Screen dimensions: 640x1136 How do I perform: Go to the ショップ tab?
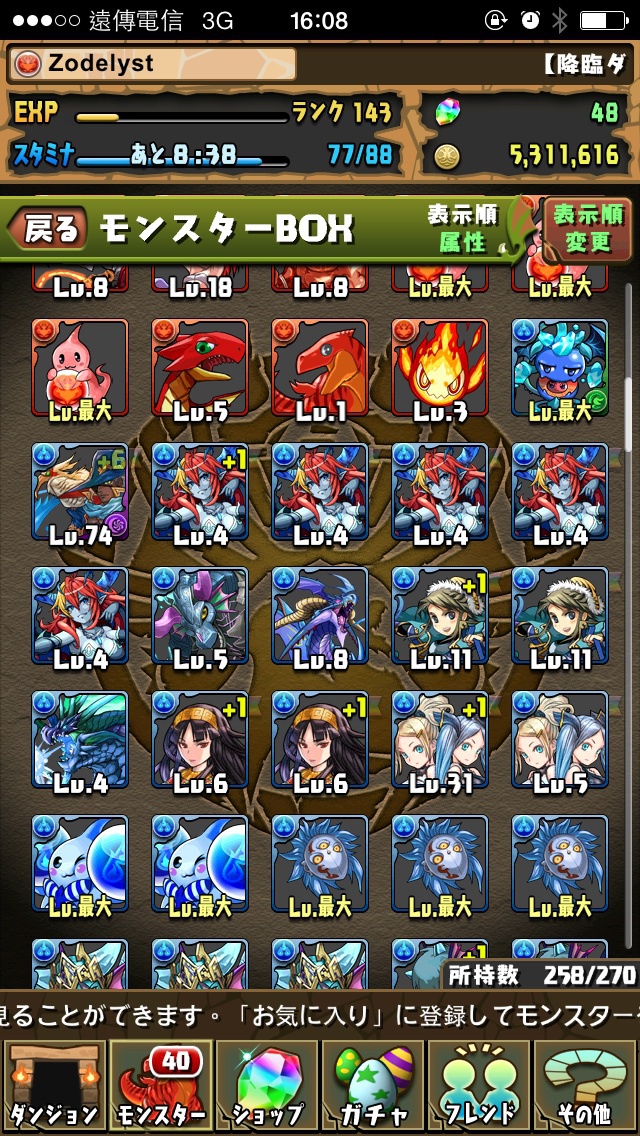coord(267,1087)
